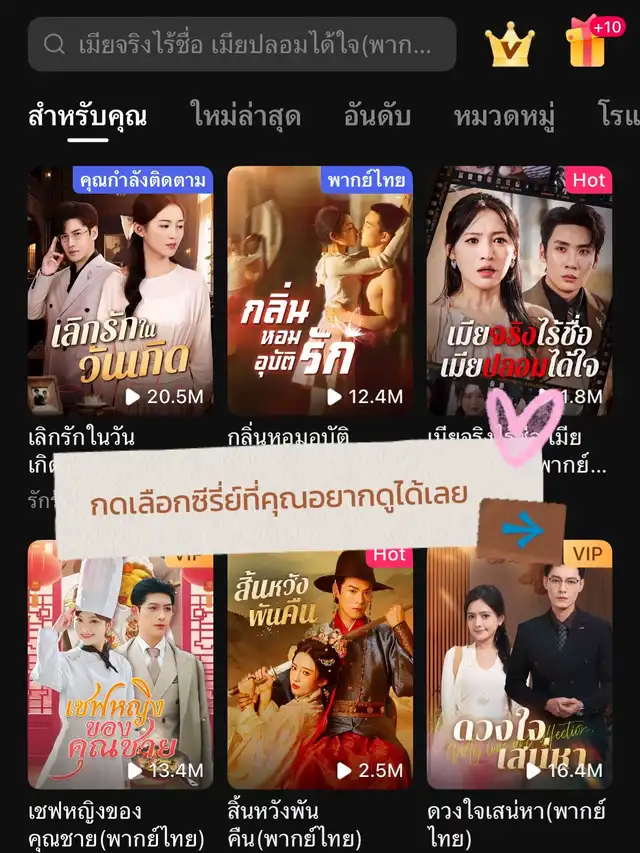Open the VIP crown icon
The width and height of the screenshot is (640, 853).
pos(509,45)
